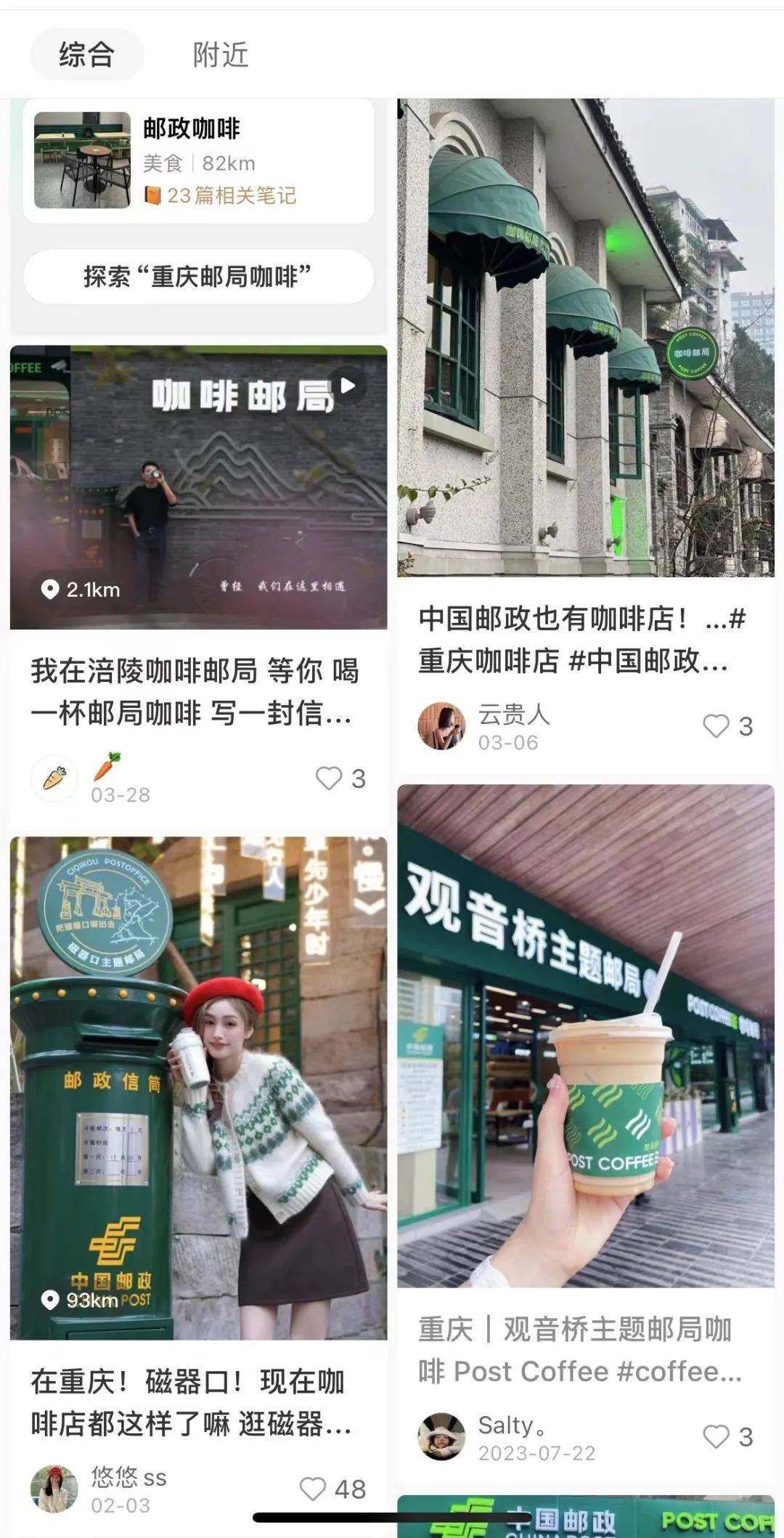Like 悠悠 ss's post
This screenshot has width=784, height=1538.
pyautogui.click(x=313, y=1489)
